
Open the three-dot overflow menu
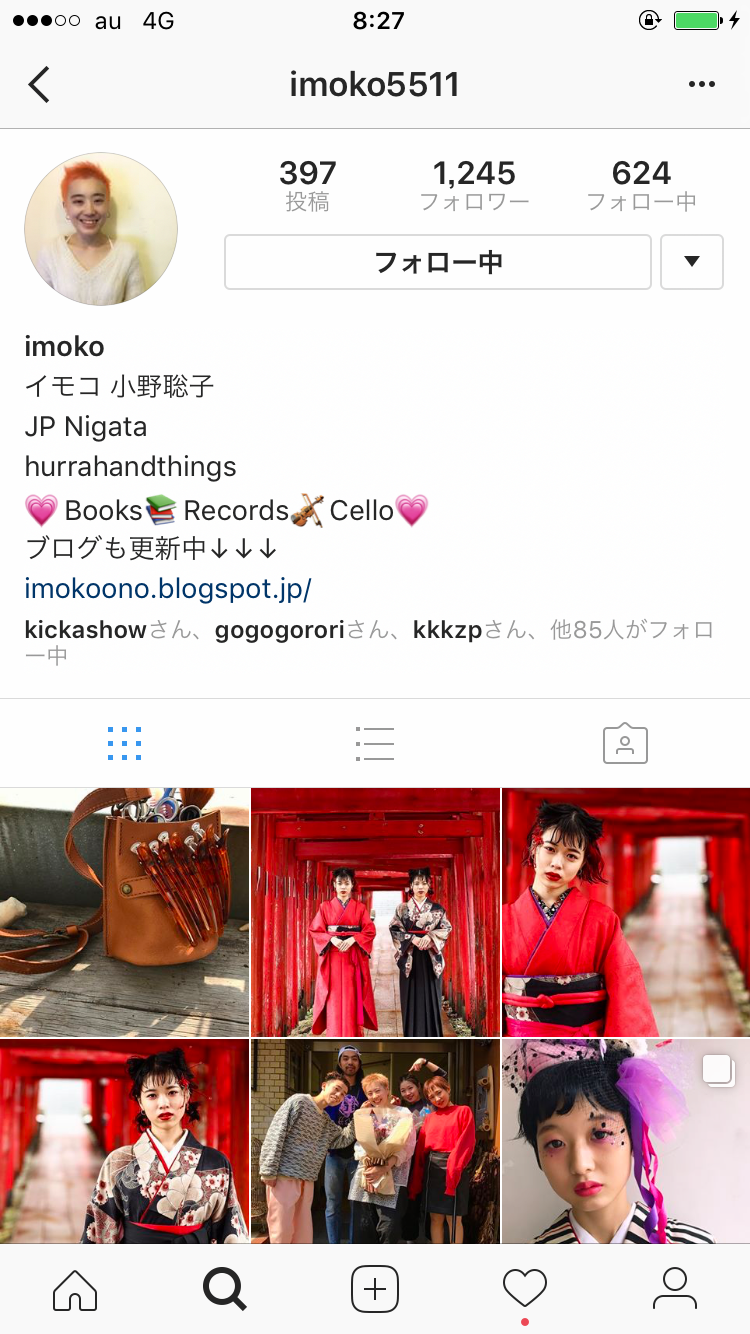click(x=702, y=85)
